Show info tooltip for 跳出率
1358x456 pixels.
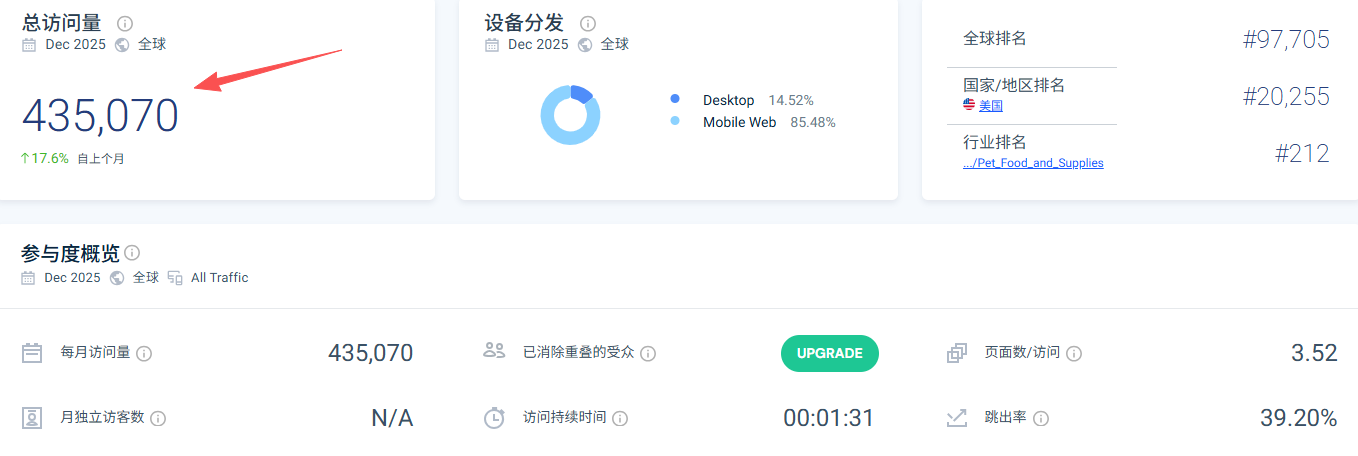pos(1041,418)
